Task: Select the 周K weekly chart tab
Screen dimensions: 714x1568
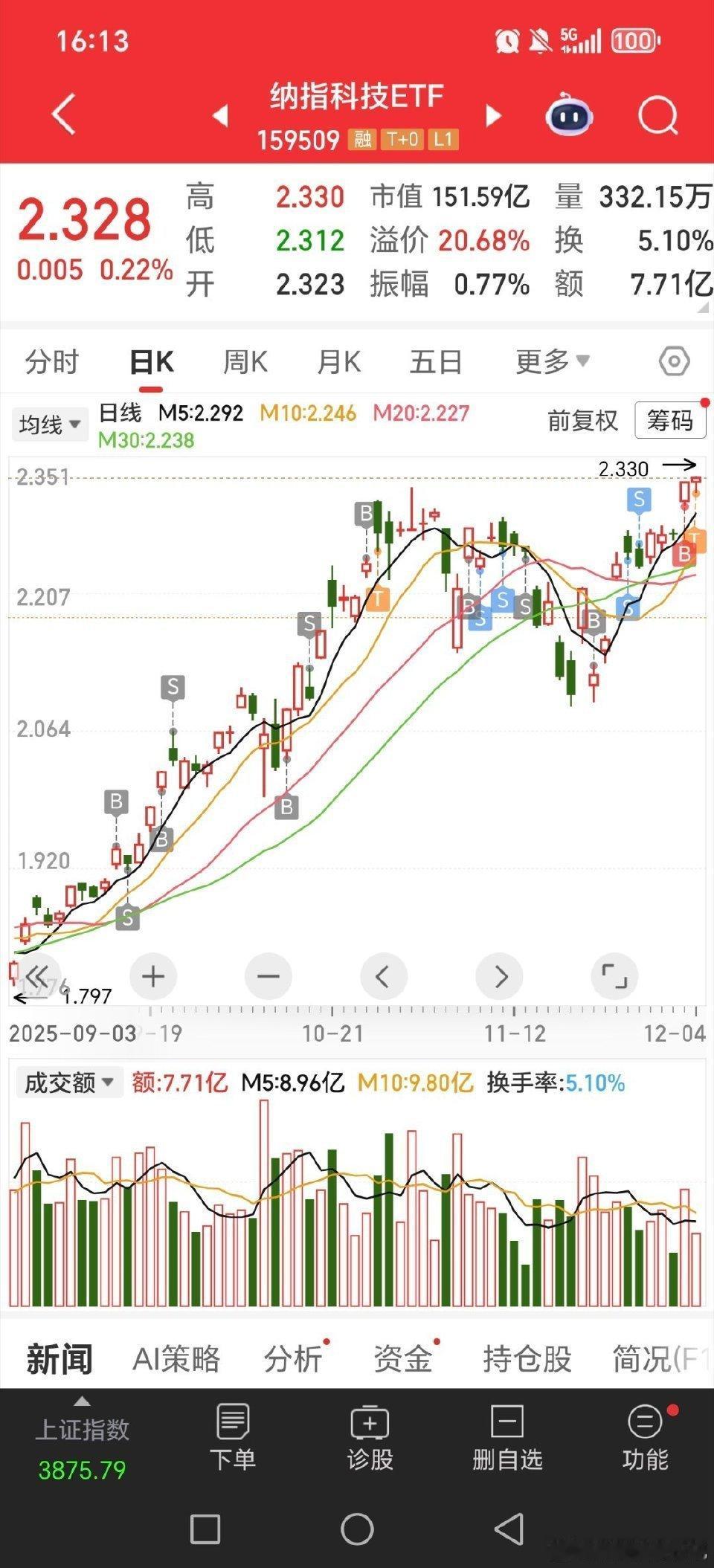Action: [245, 362]
